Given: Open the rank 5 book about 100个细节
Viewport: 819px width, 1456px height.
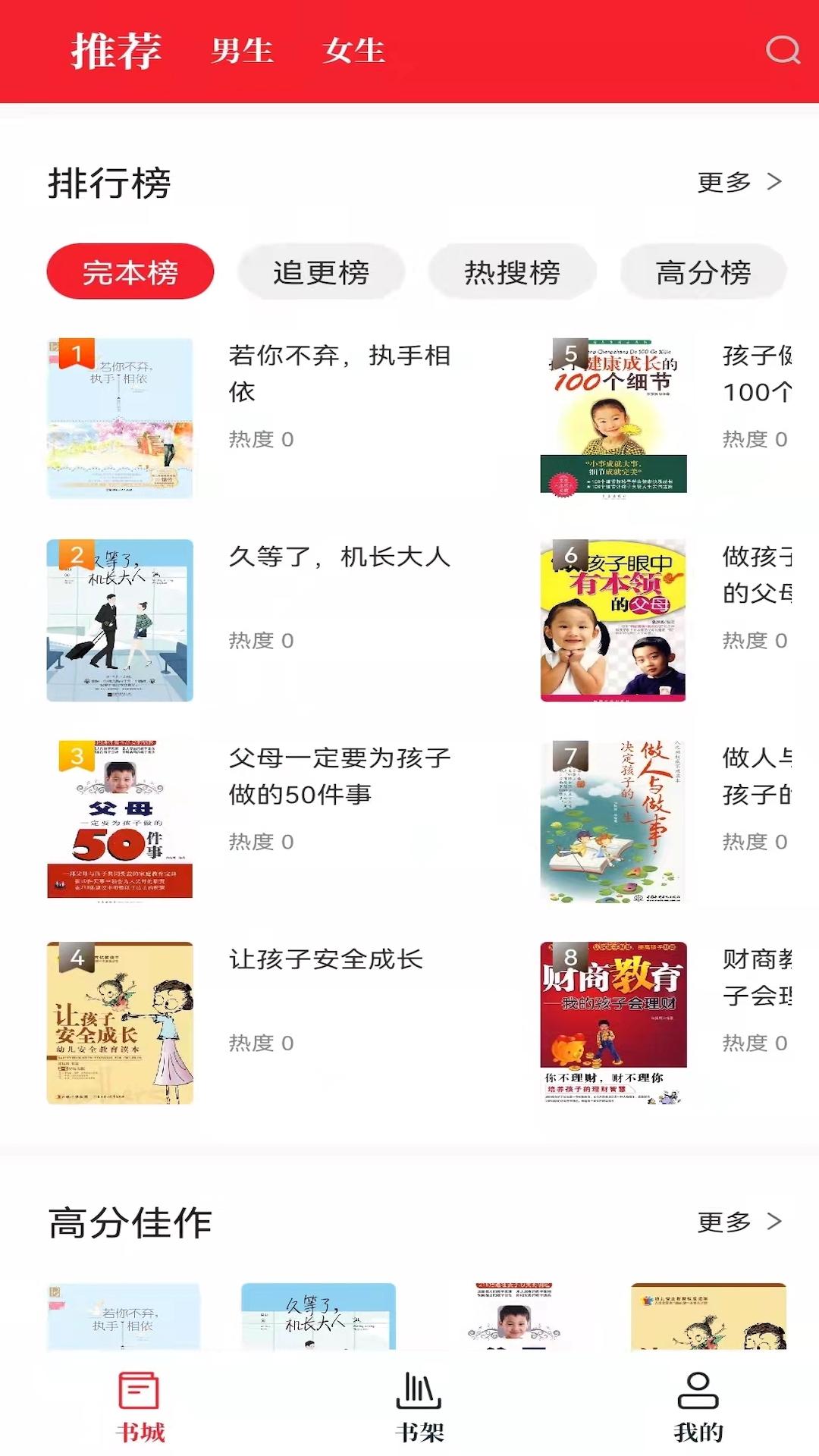Looking at the screenshot, I should click(613, 416).
